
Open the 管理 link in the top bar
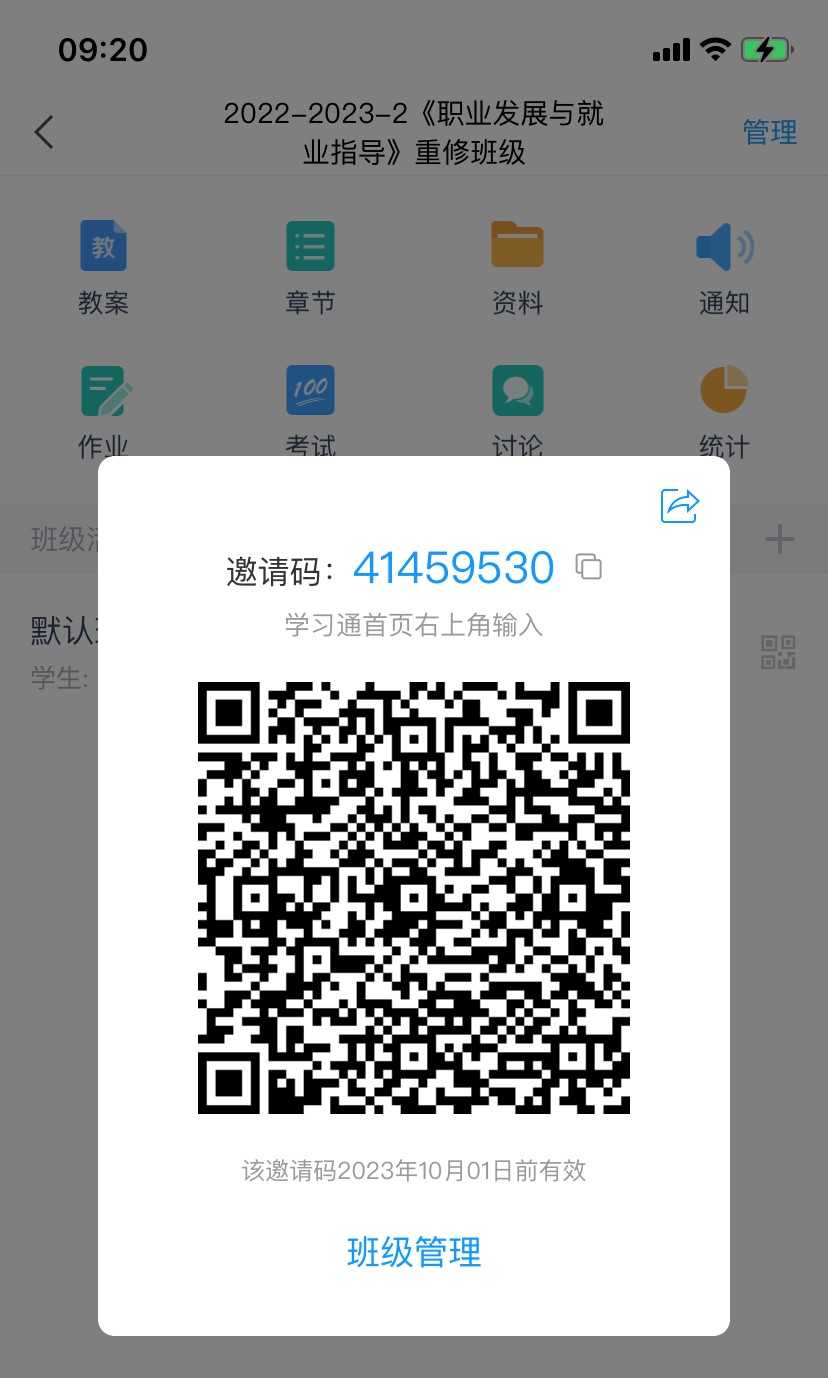[x=770, y=131]
